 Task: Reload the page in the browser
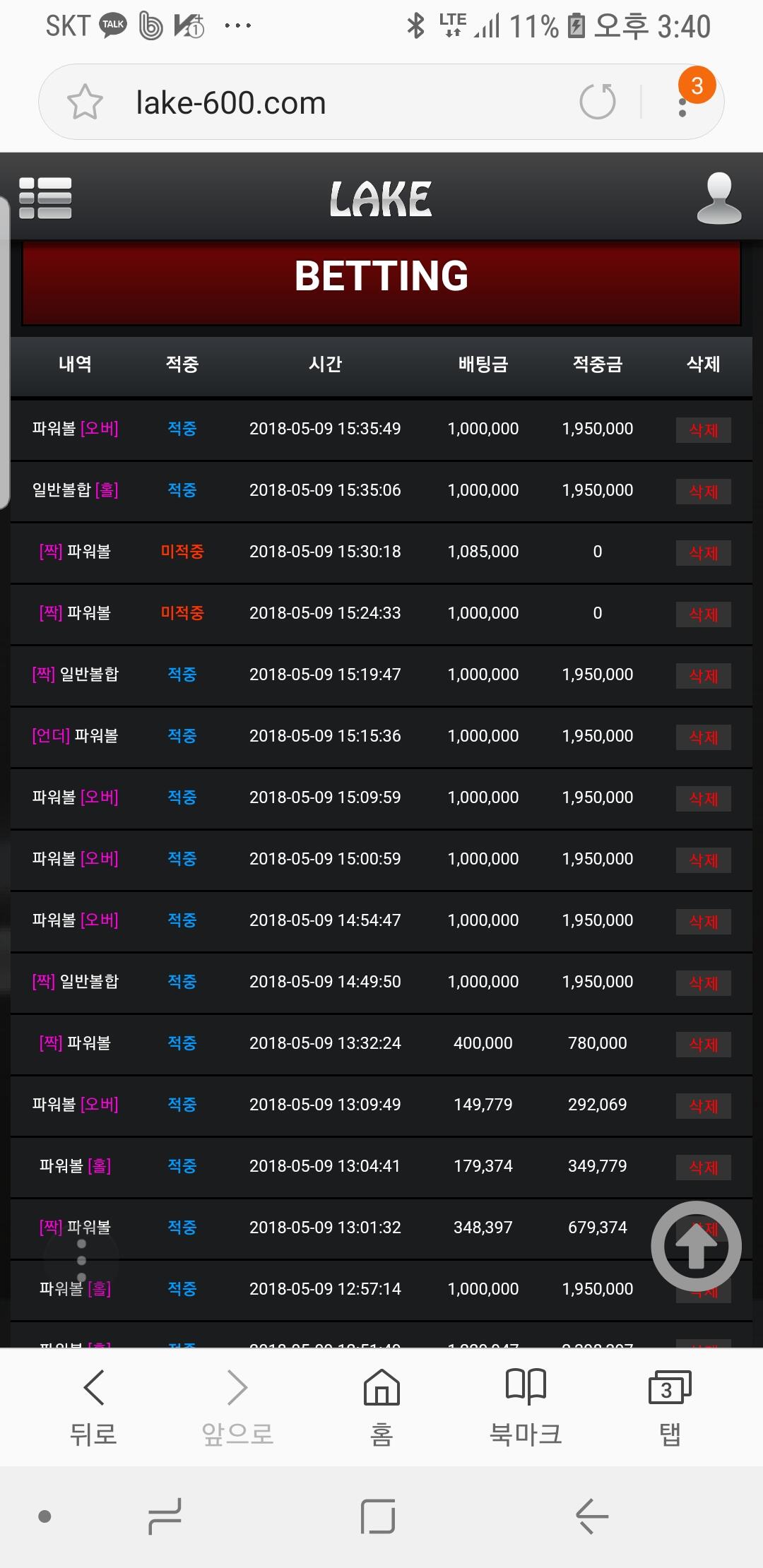point(598,102)
